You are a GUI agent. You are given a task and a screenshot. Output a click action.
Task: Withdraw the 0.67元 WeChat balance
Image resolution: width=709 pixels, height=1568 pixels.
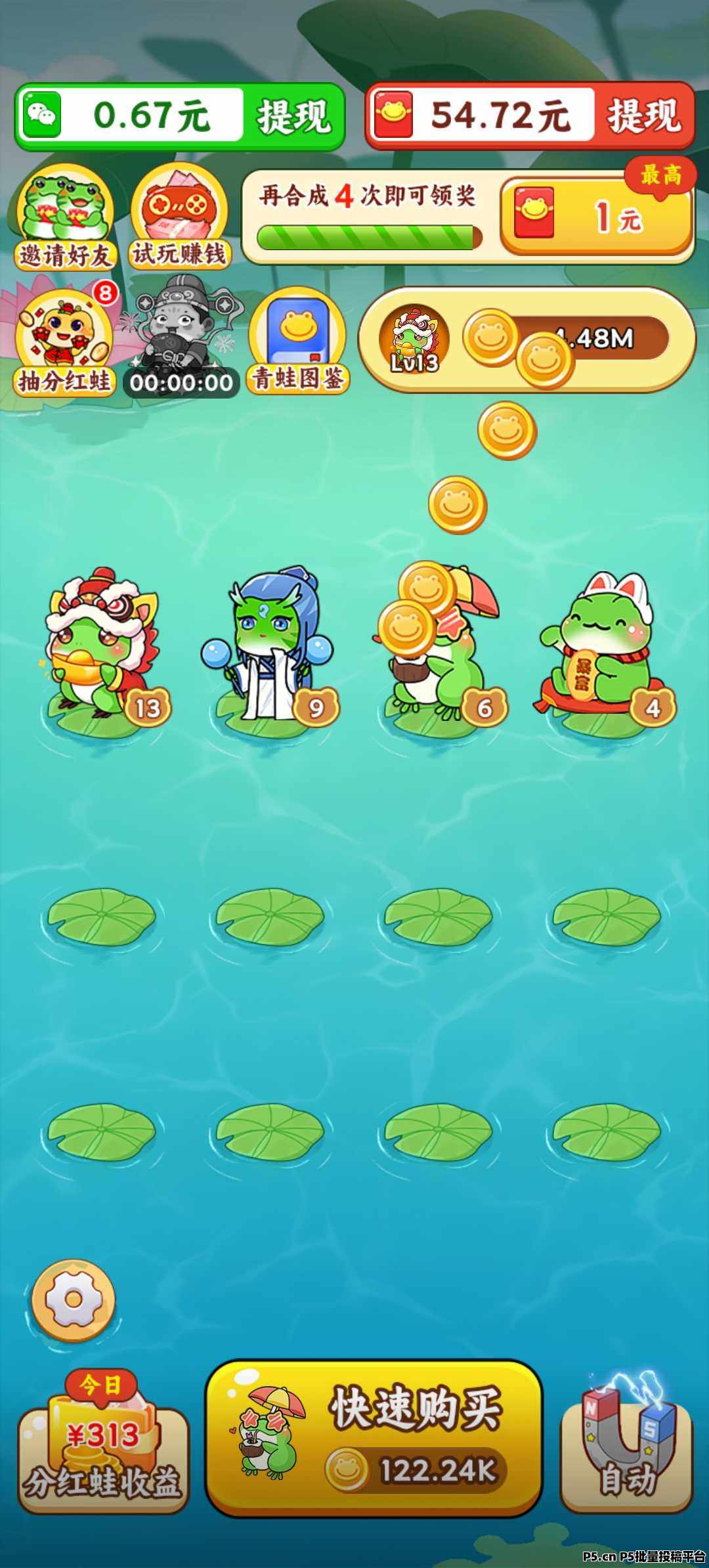click(x=293, y=117)
